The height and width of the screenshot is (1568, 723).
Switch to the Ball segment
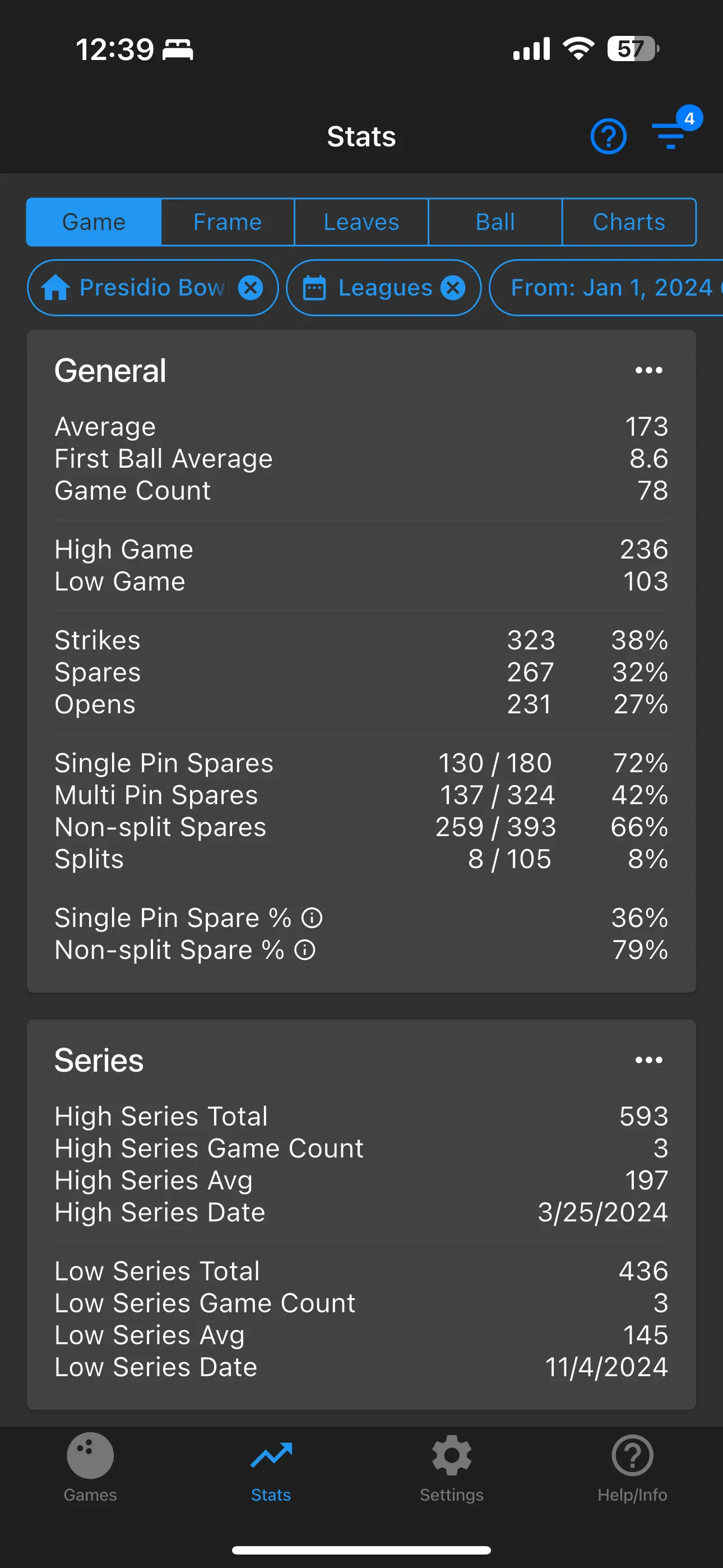coord(495,222)
